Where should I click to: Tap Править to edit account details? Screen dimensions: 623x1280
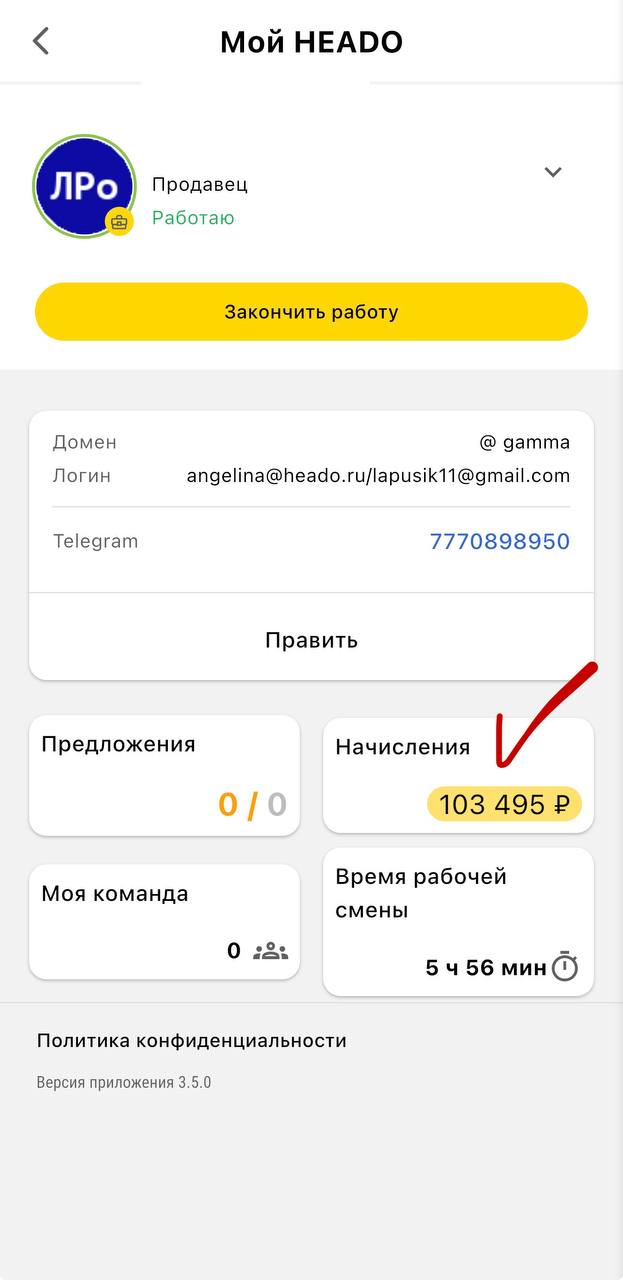pyautogui.click(x=311, y=640)
